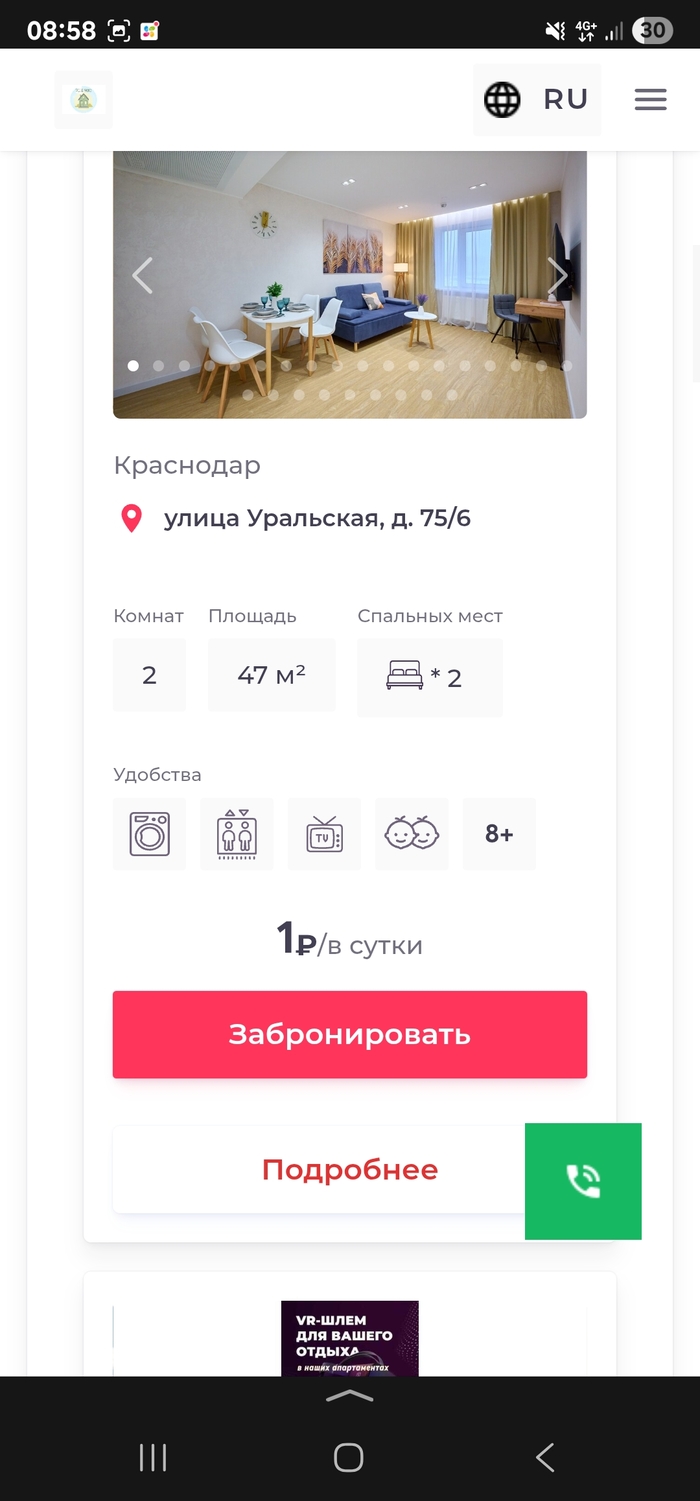The height and width of the screenshot is (1501, 700).
Task: Open the hamburger menu
Action: (x=650, y=100)
